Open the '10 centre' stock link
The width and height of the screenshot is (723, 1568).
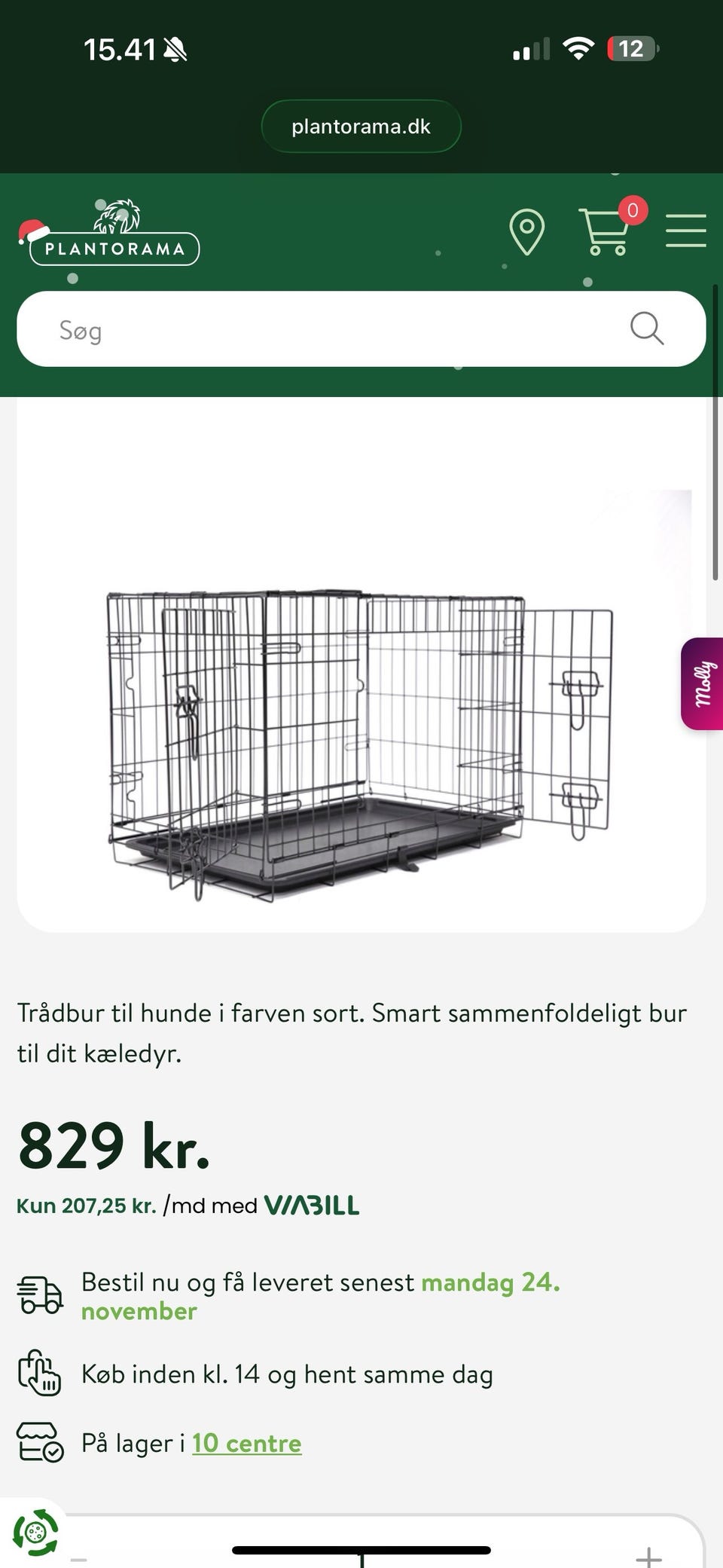click(x=246, y=1444)
